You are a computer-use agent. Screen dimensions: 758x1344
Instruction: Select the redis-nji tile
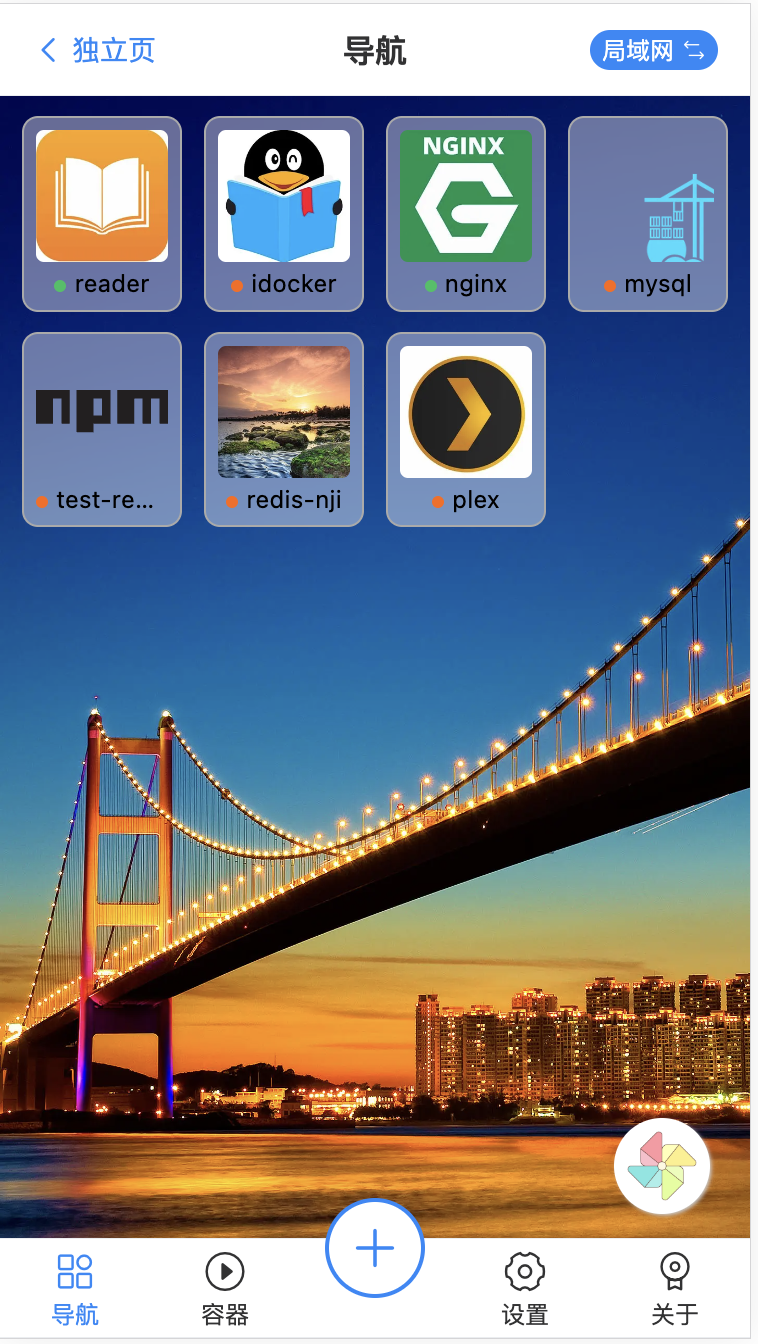click(x=284, y=429)
